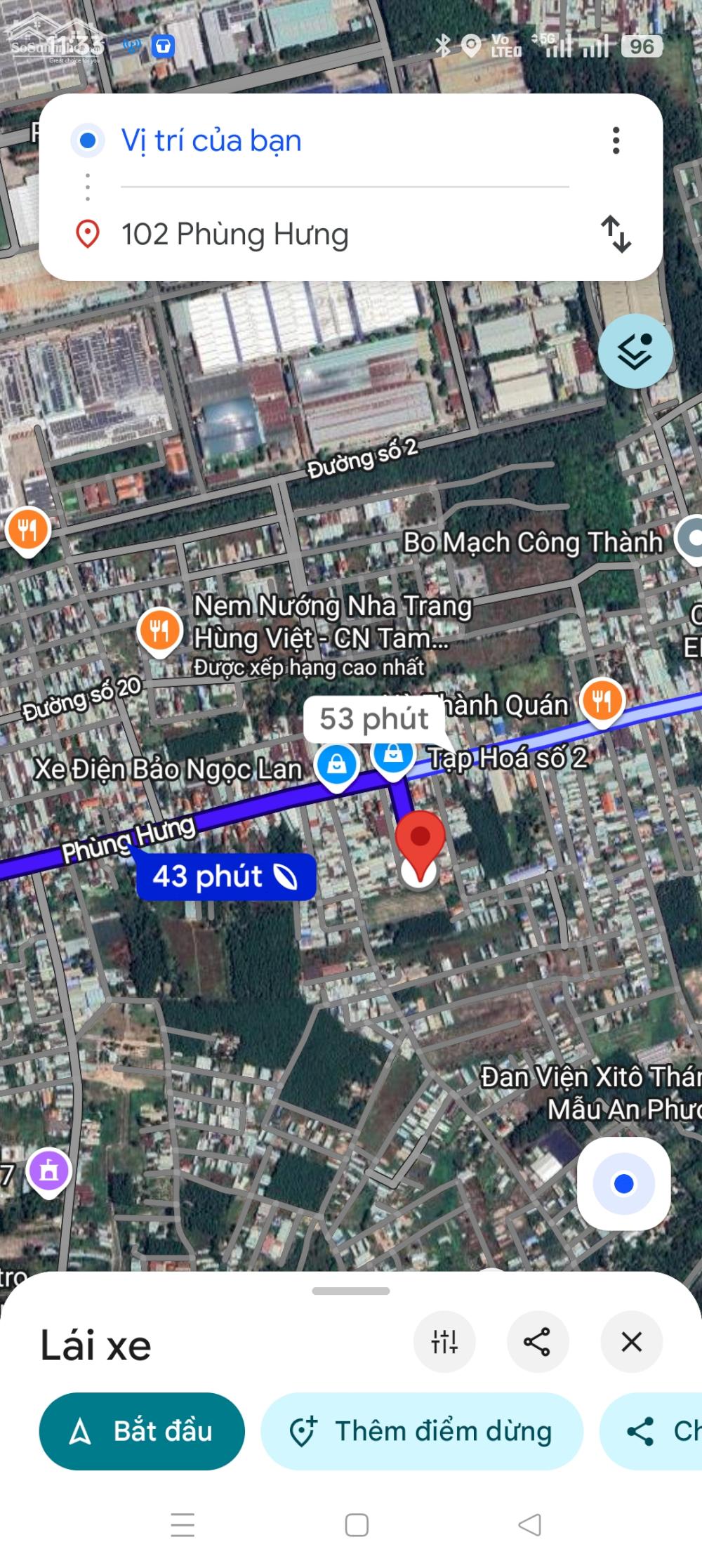Open route options filter icon
This screenshot has height=1568, width=702.
tap(444, 1342)
